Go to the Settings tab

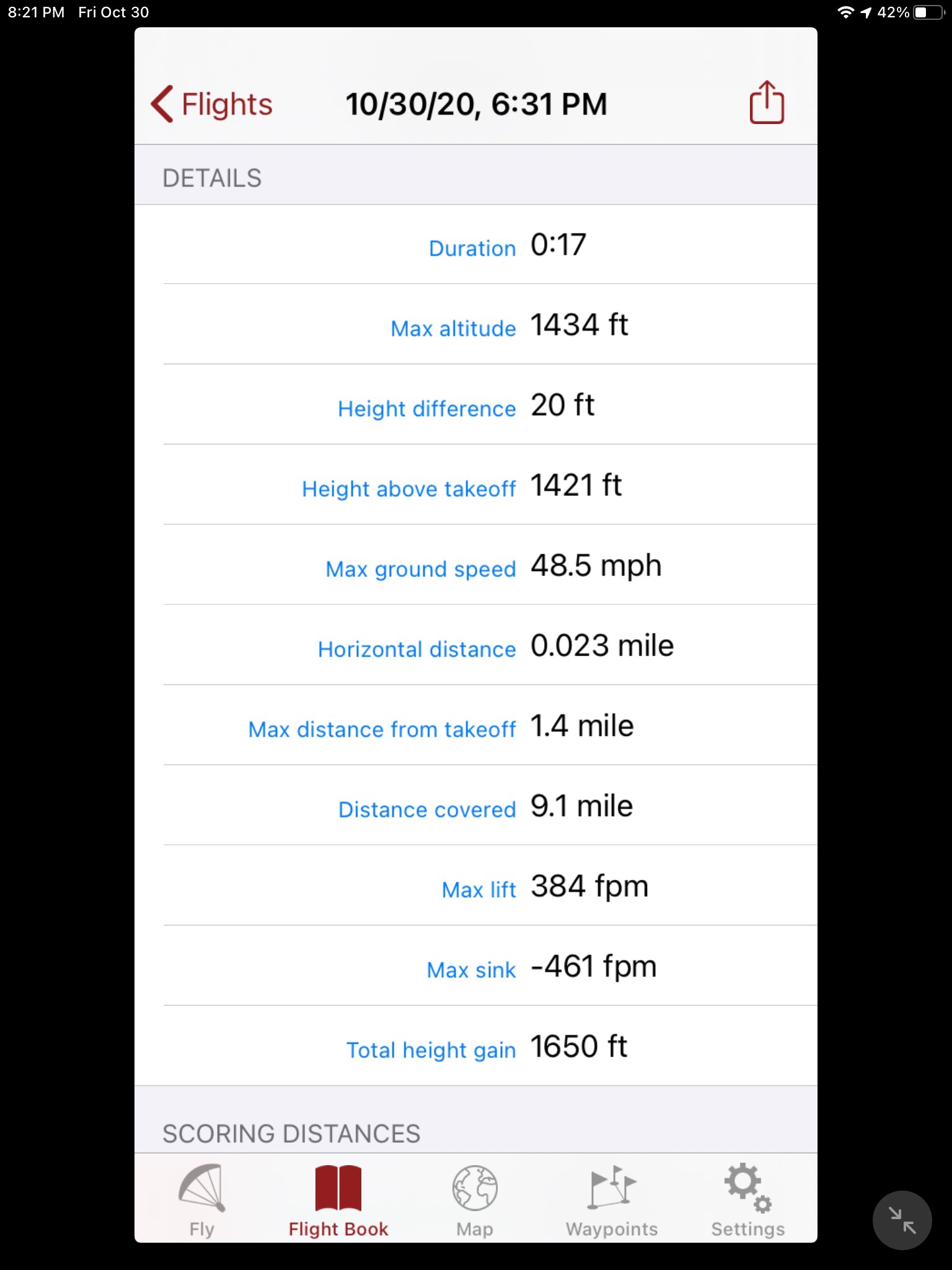point(748,1201)
